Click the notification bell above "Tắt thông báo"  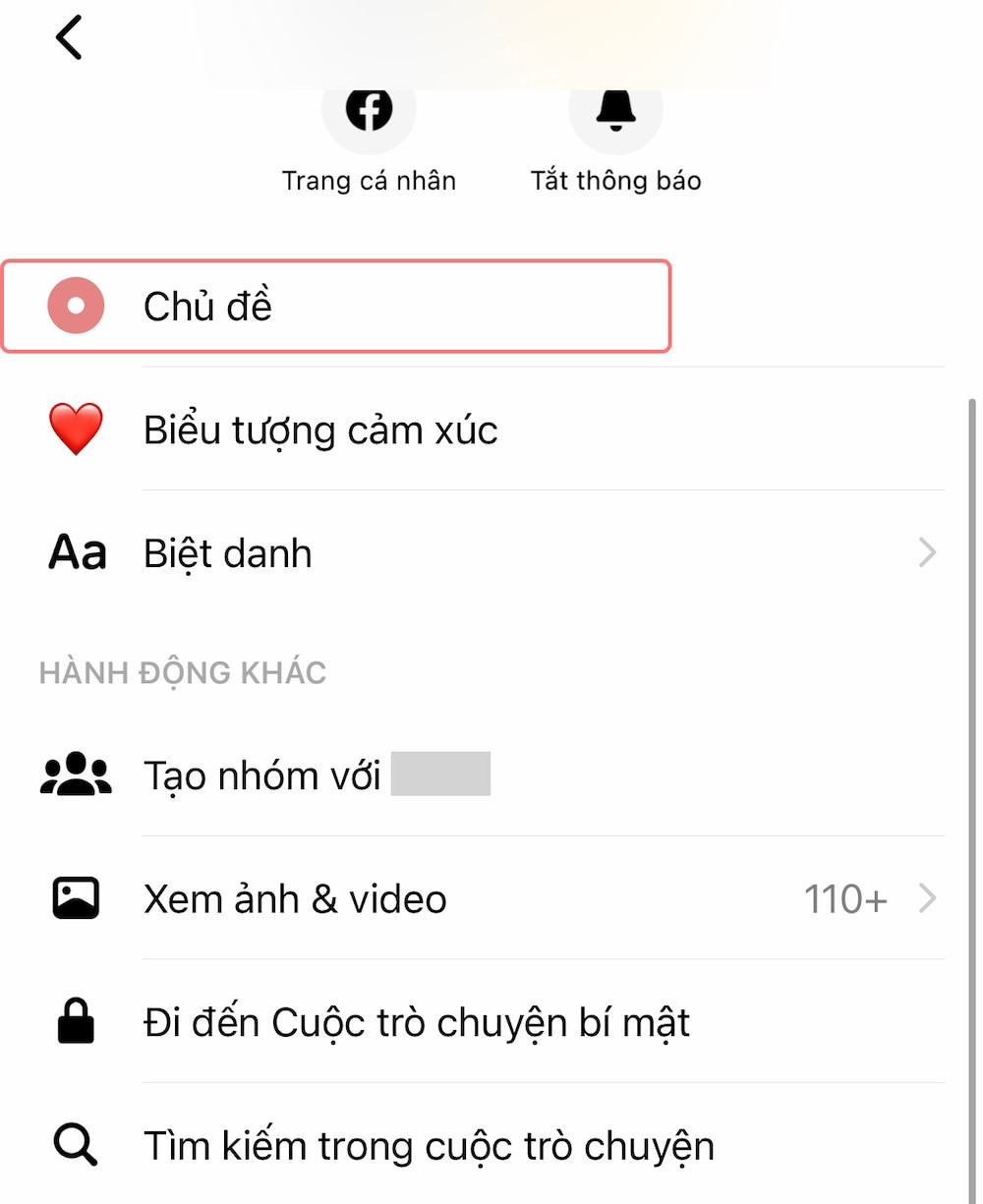(616, 108)
